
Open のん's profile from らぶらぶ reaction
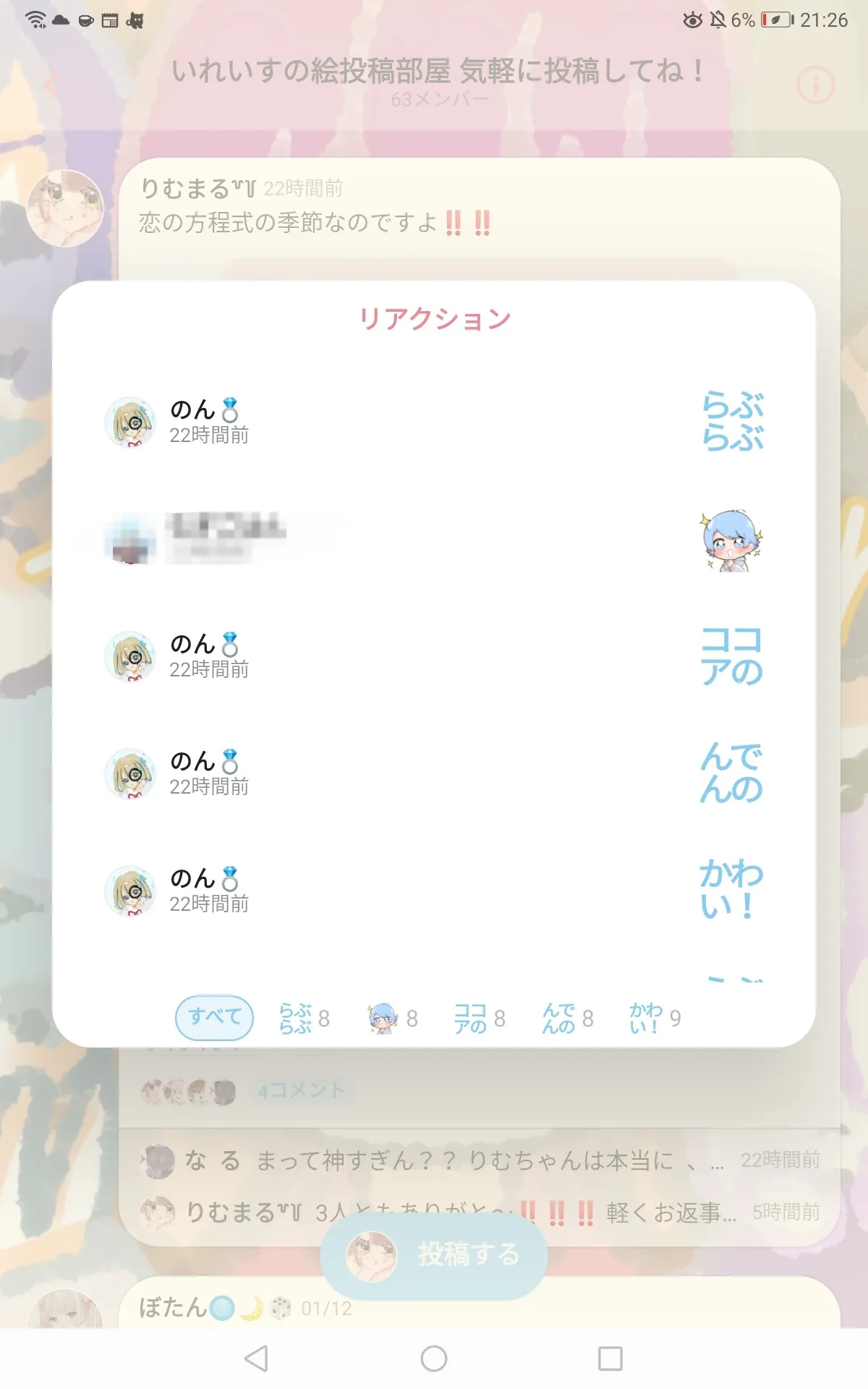pyautogui.click(x=131, y=422)
